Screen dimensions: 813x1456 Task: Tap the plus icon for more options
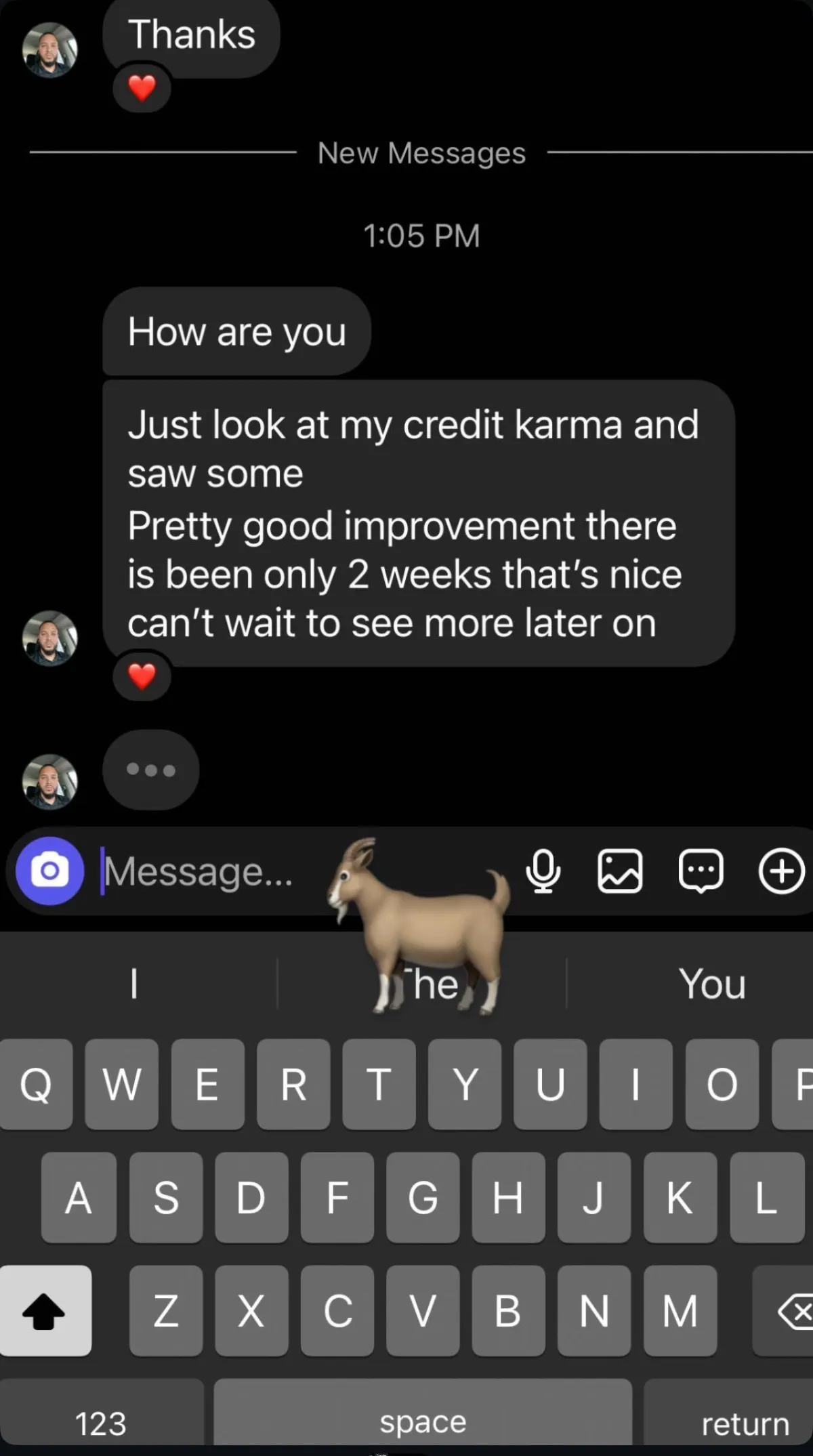[782, 871]
